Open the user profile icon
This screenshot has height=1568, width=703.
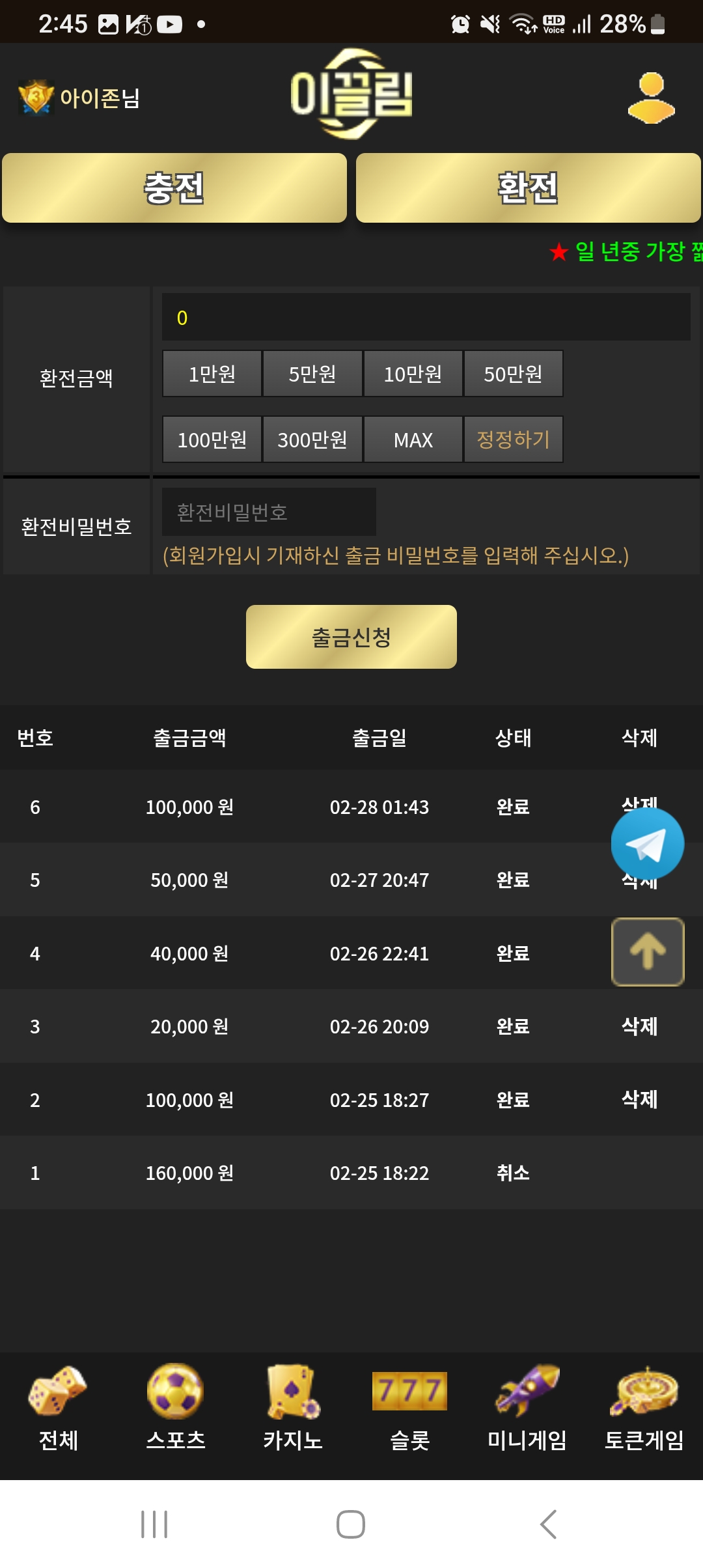651,98
